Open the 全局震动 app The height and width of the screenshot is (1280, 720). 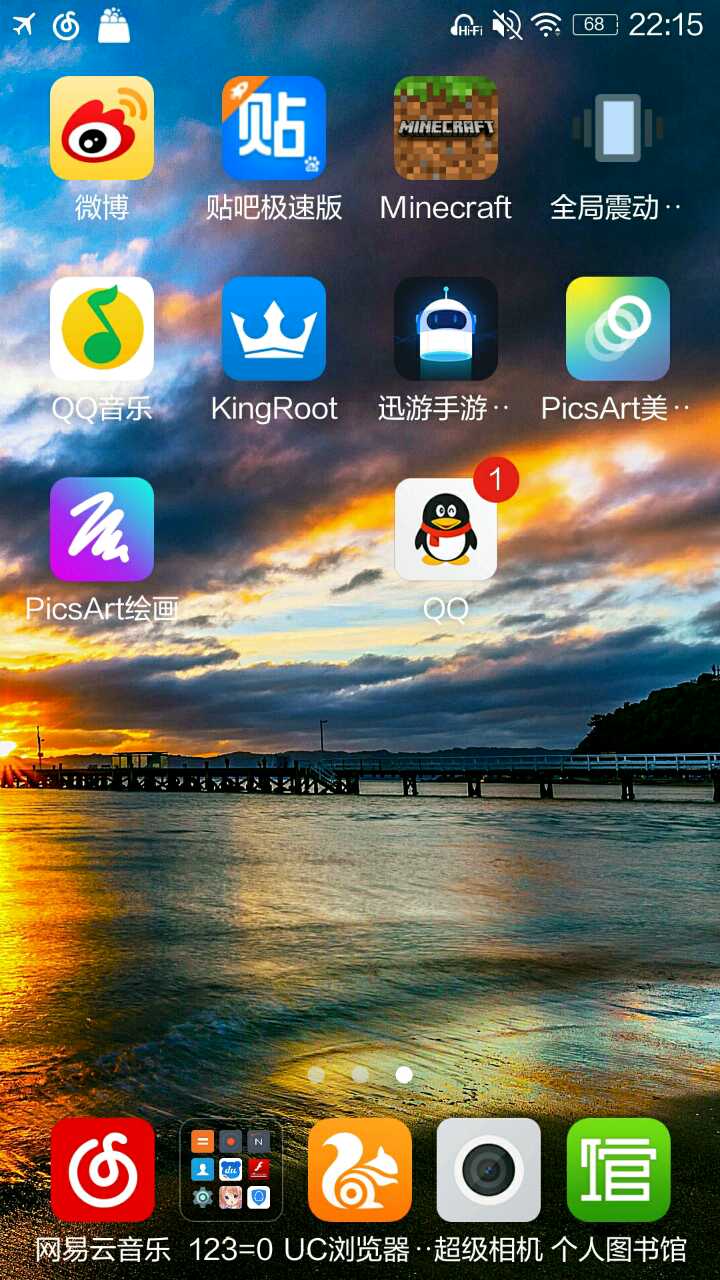(x=618, y=129)
